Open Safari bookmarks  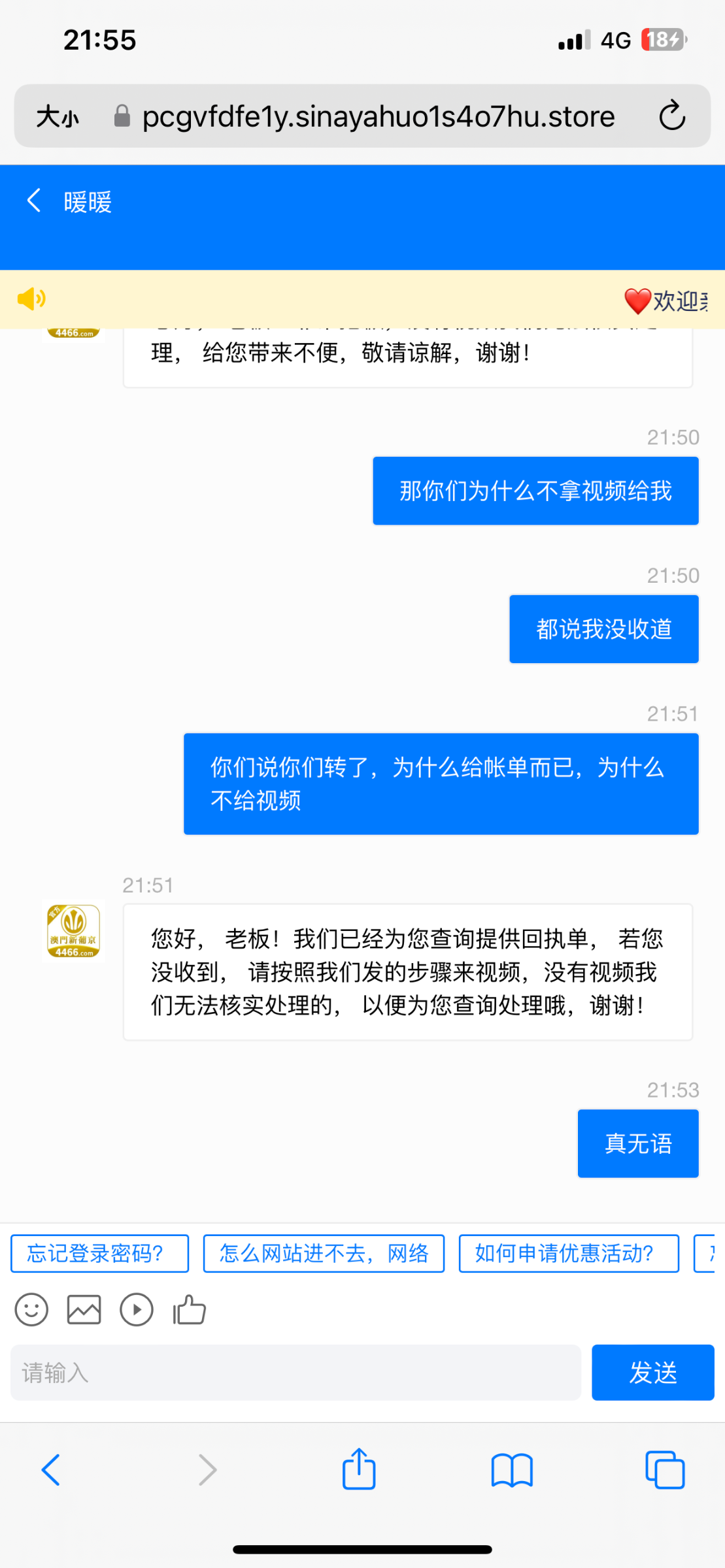point(512,1470)
